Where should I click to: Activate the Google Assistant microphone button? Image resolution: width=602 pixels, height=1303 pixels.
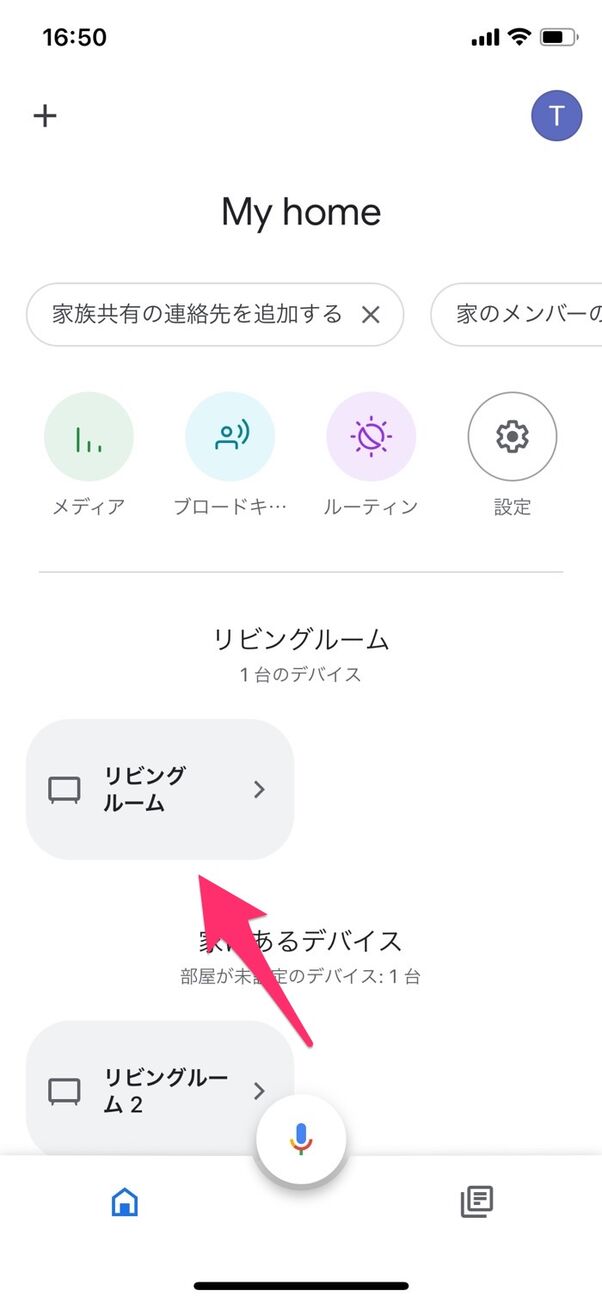point(301,1139)
